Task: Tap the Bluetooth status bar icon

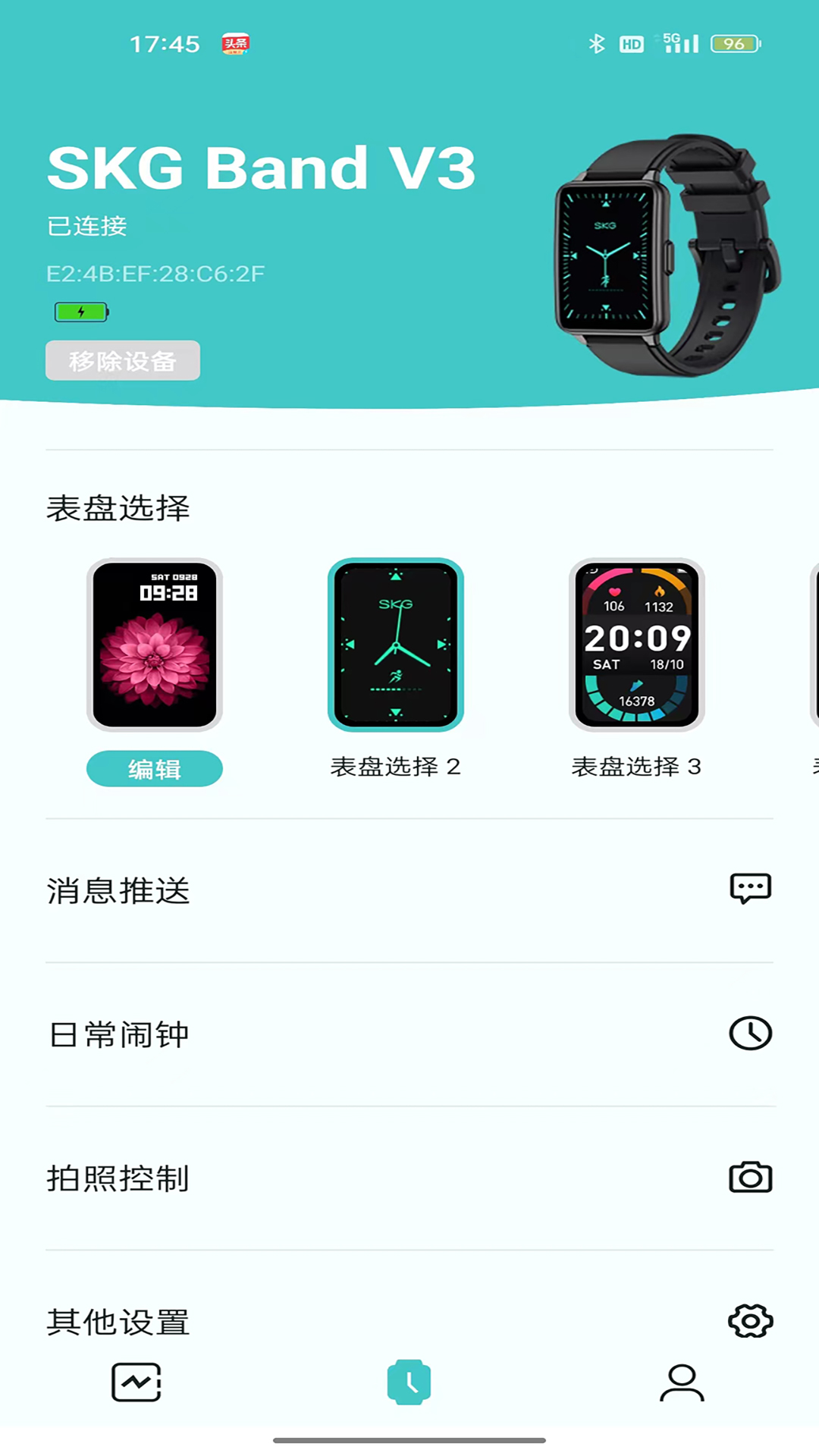Action: (x=596, y=44)
